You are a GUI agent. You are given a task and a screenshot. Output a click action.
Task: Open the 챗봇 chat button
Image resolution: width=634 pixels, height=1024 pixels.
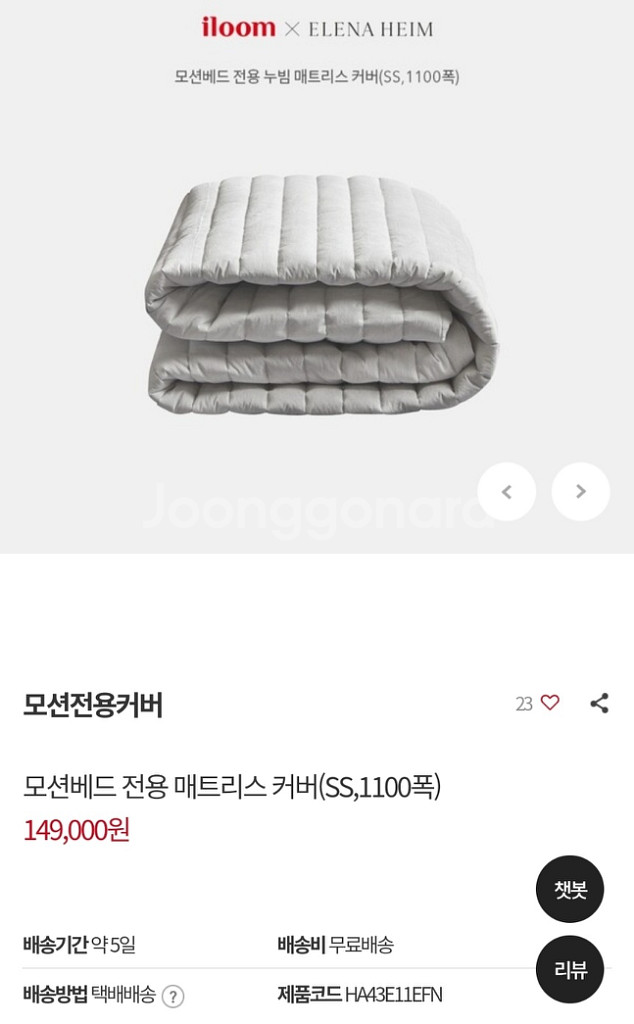570,889
